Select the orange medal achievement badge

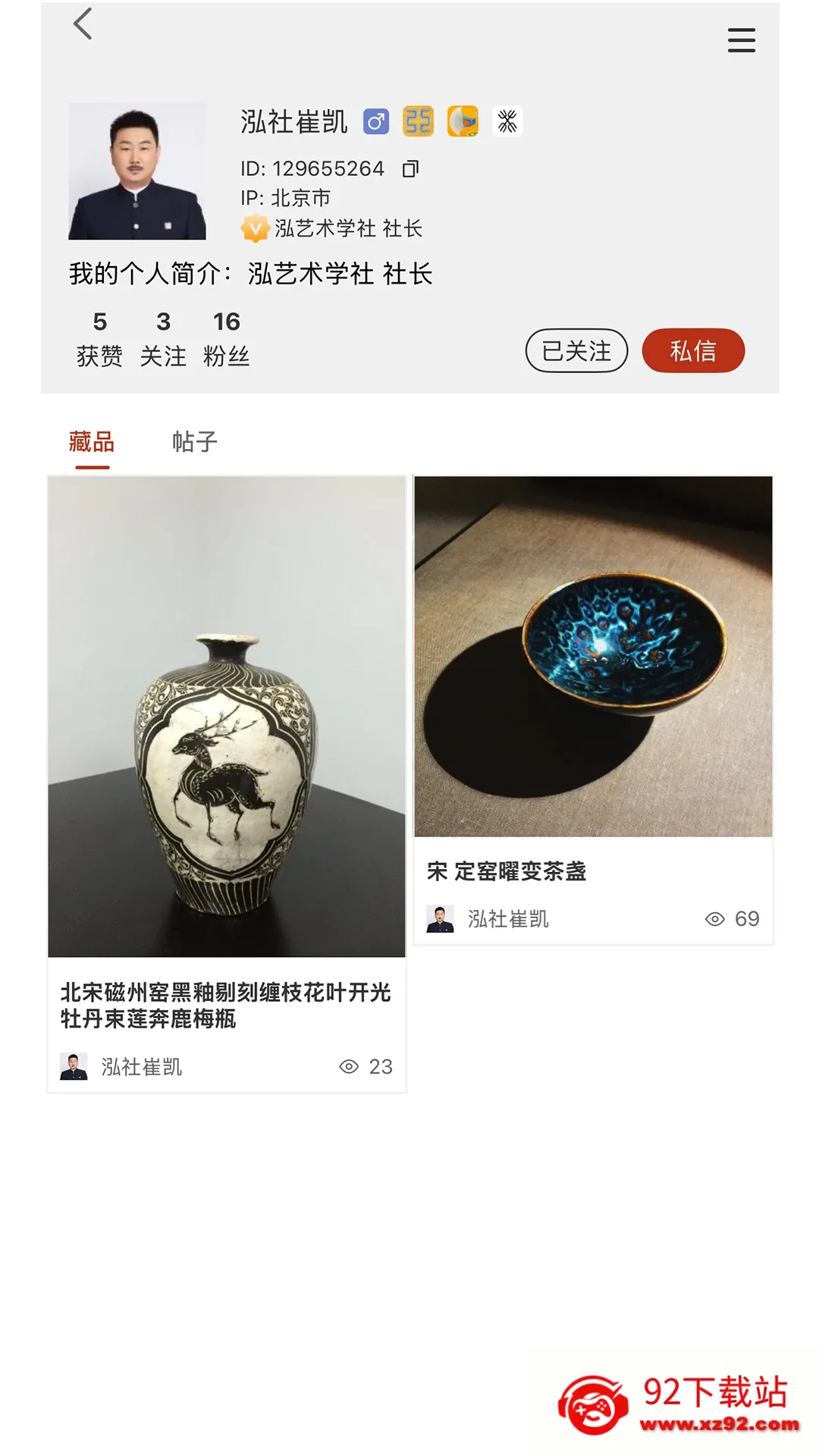point(418,121)
